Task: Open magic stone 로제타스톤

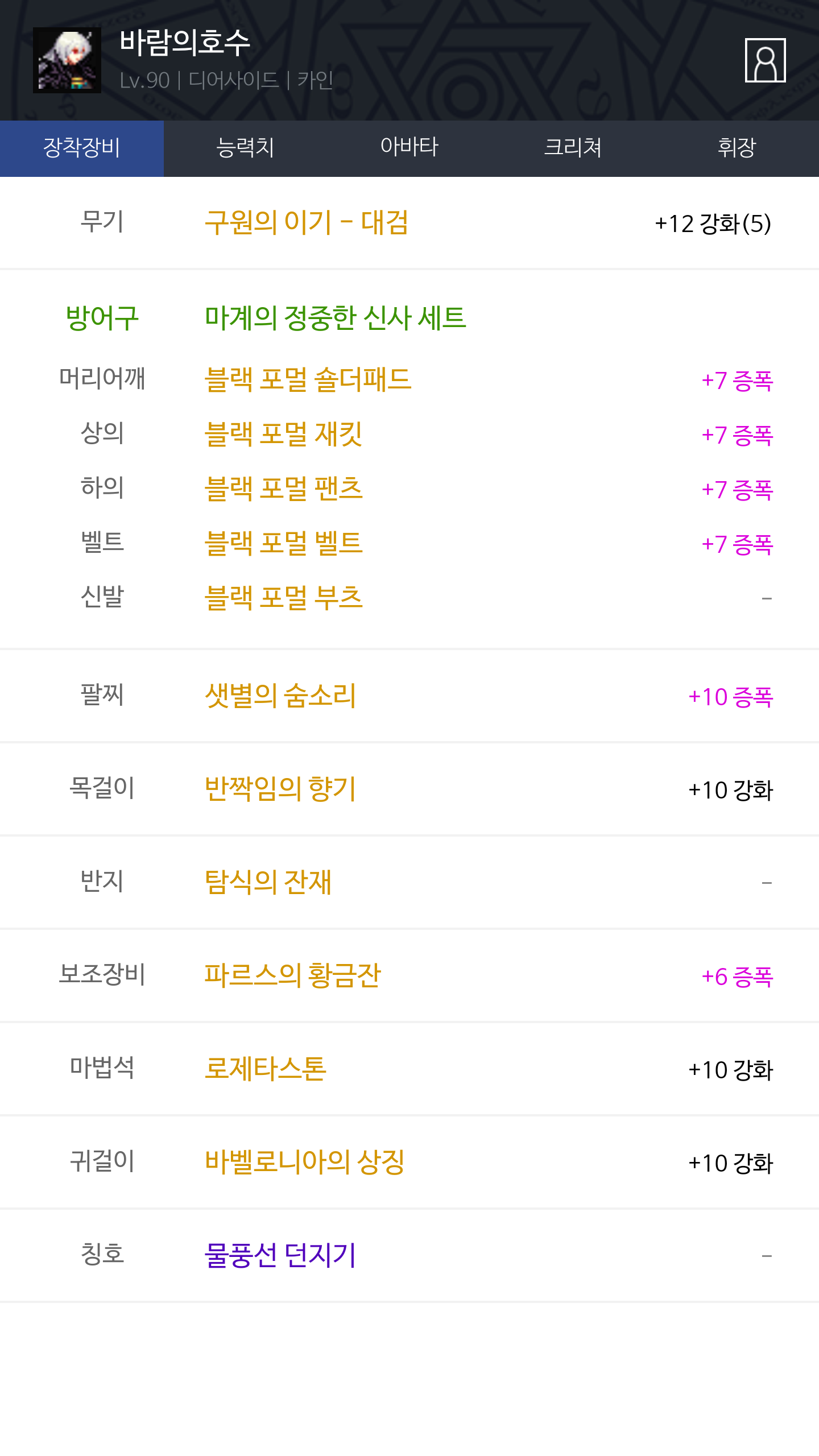Action: 266,1069
